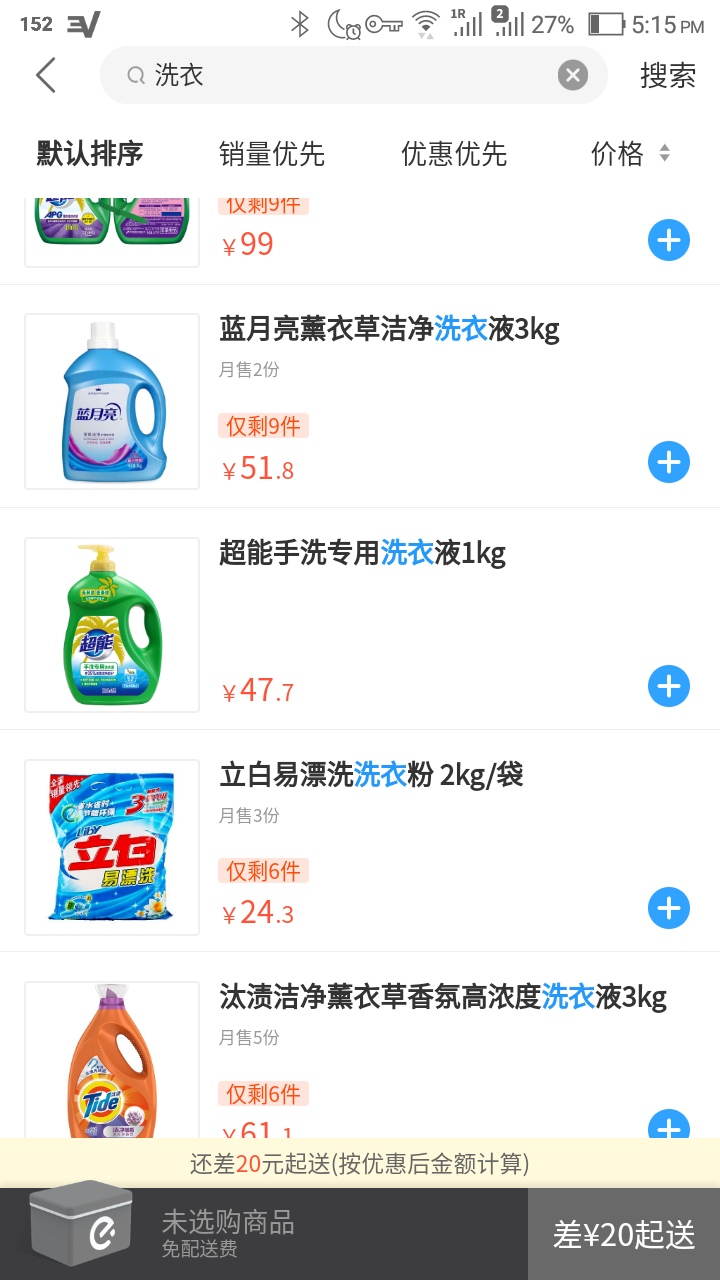The width and height of the screenshot is (720, 1280).
Task: Open 立白易漂洗洗衣粉 2kg/袋 product
Action: tap(371, 775)
